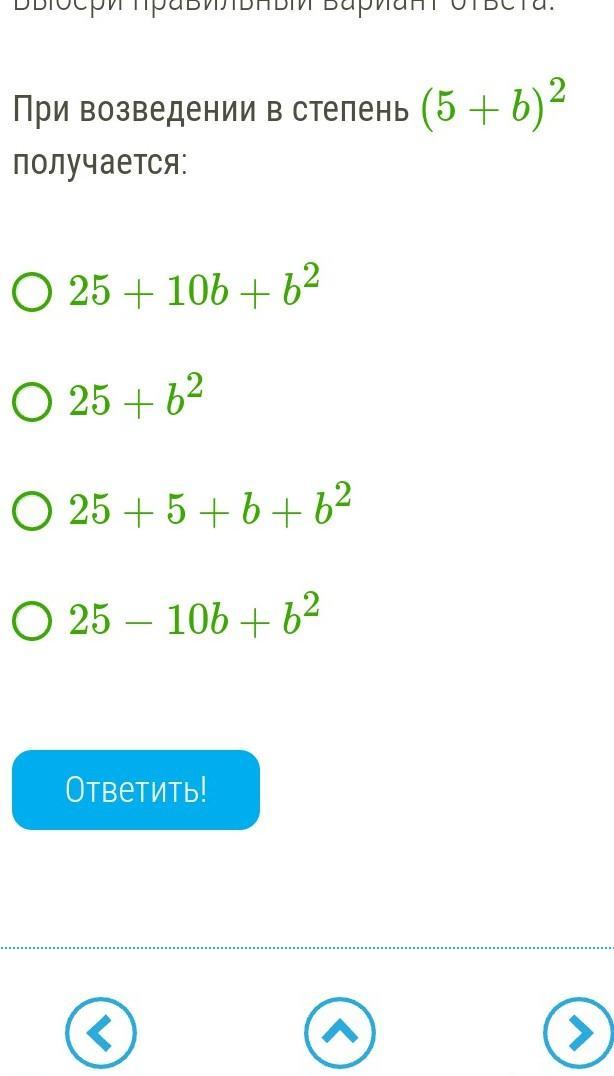The height and width of the screenshot is (1076, 614).
Task: Tap the Ответить! button
Action: [x=136, y=790]
